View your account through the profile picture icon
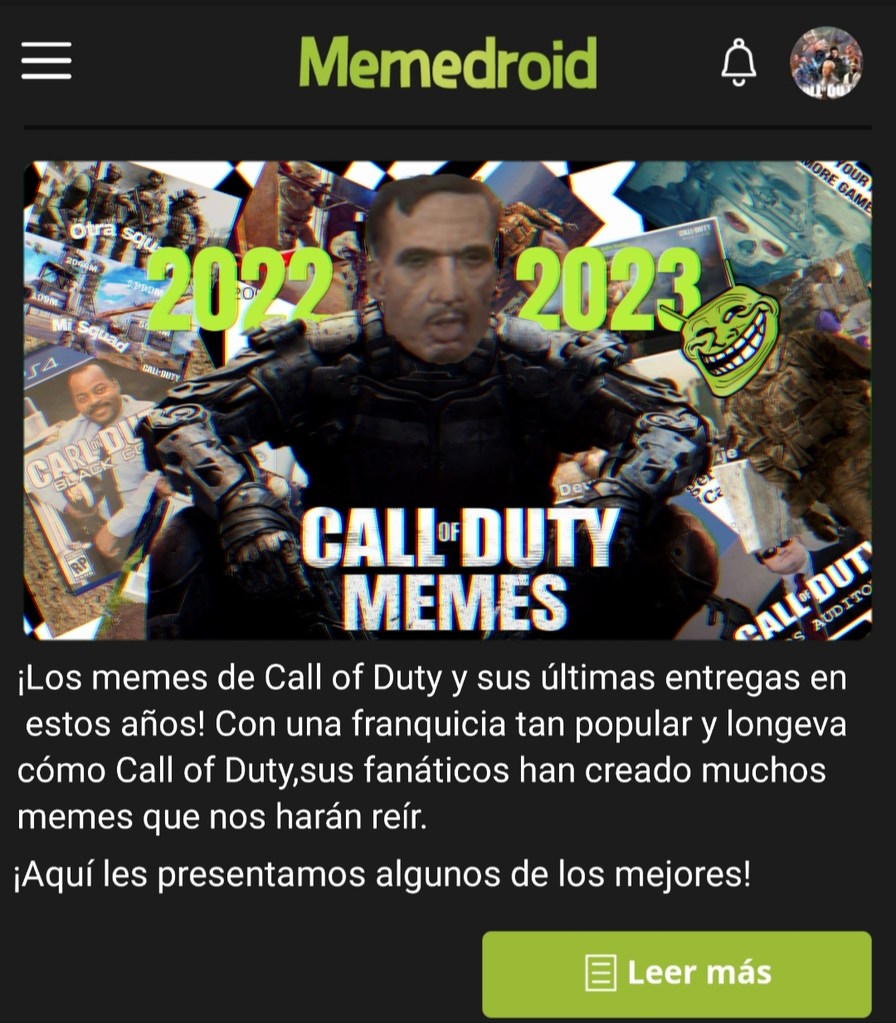Image resolution: width=896 pixels, height=1023 pixels. (x=828, y=62)
